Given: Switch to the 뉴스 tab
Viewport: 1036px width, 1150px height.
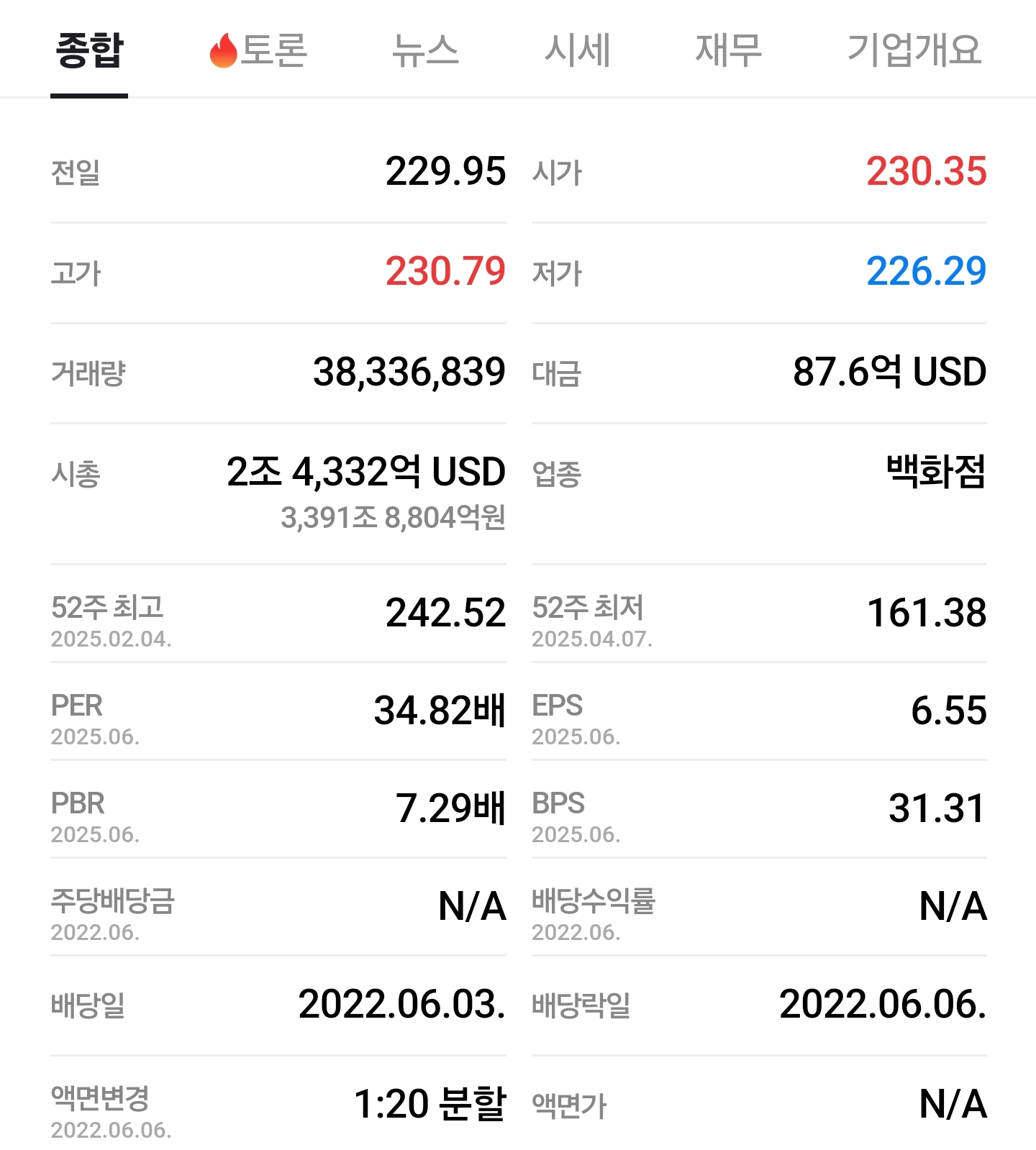Looking at the screenshot, I should coord(425,50).
